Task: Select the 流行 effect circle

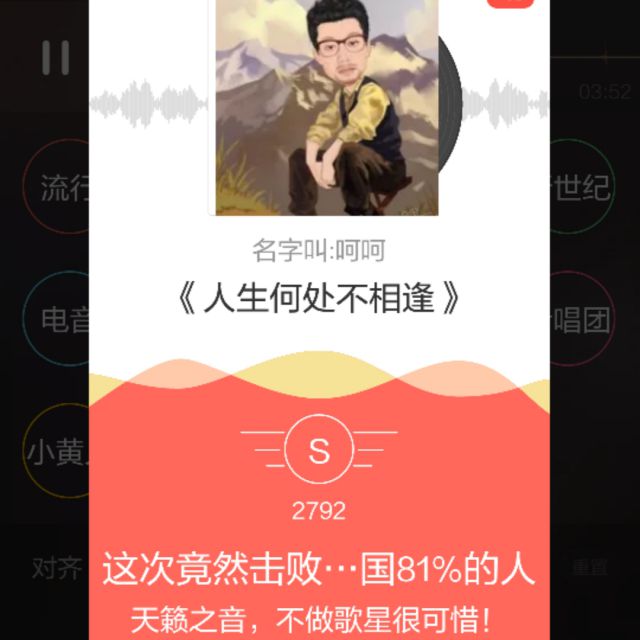Action: pos(62,187)
